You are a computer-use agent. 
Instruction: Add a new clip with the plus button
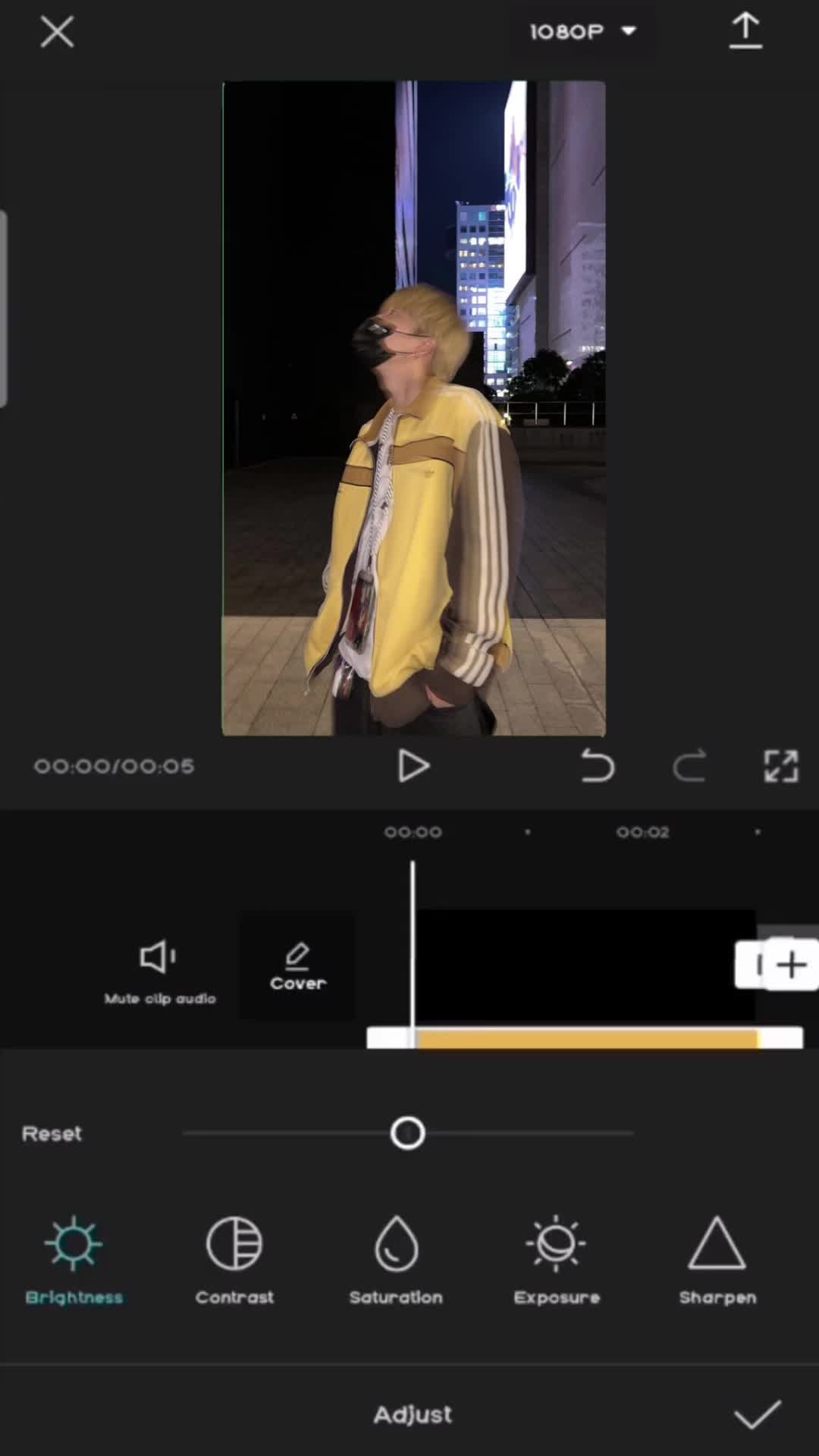[x=791, y=965]
